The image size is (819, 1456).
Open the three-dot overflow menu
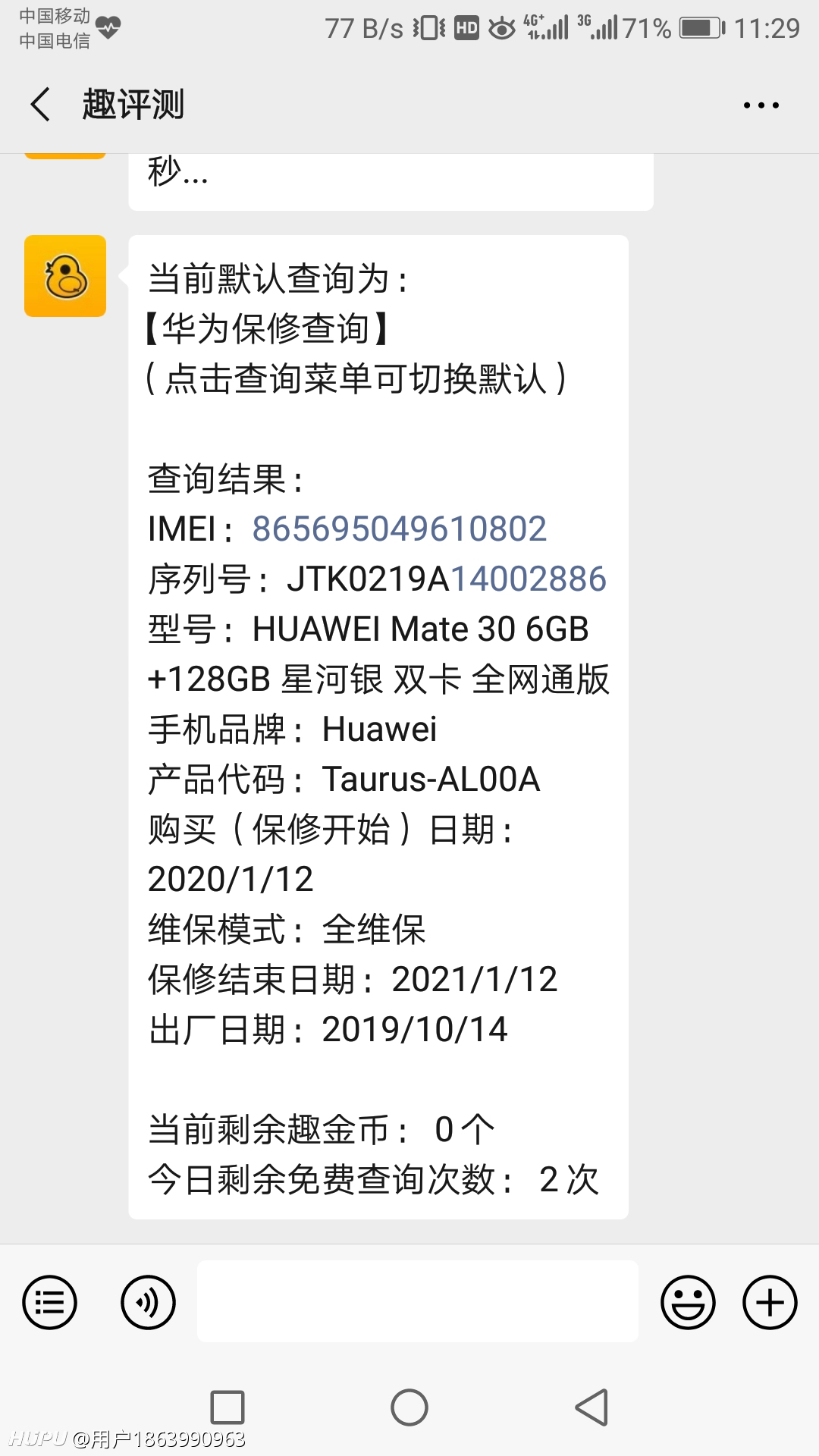click(x=761, y=105)
